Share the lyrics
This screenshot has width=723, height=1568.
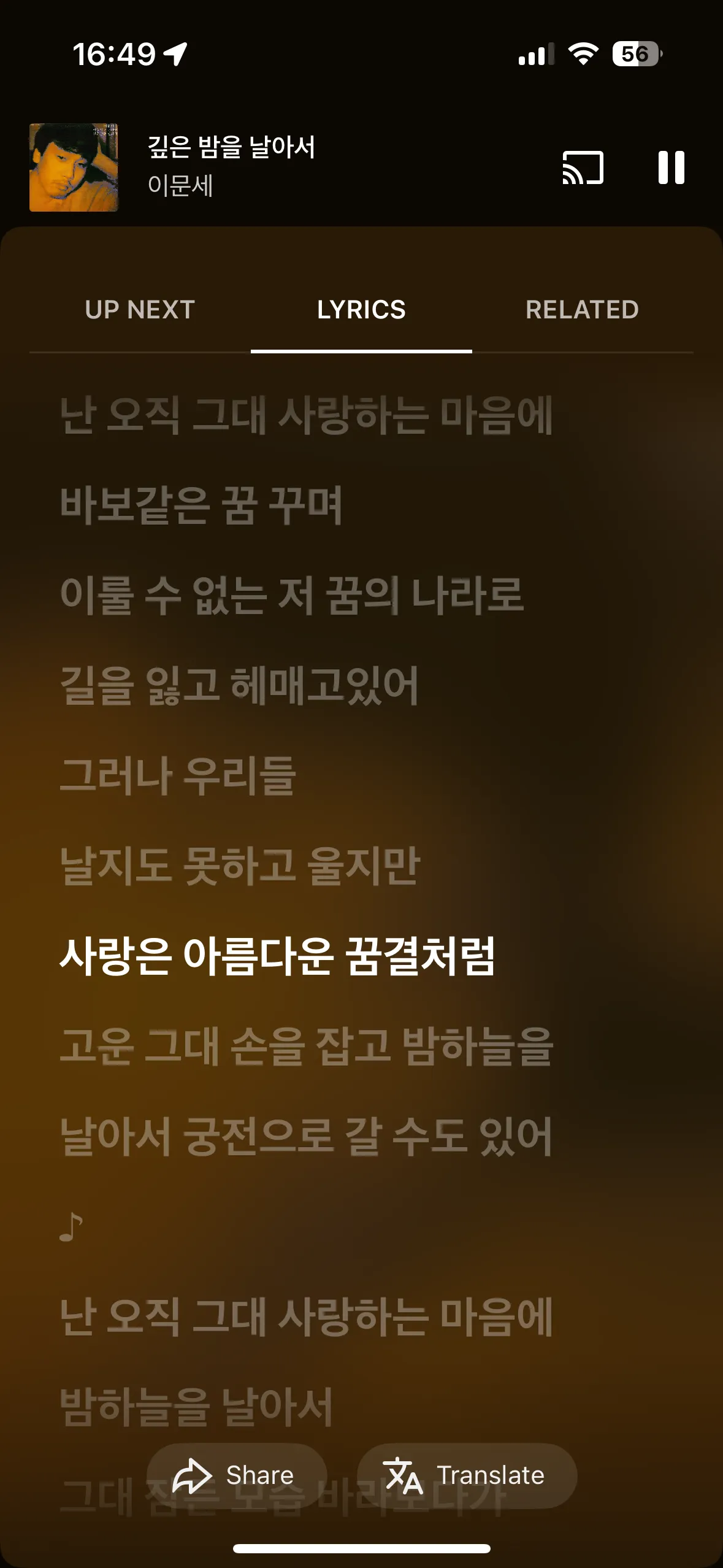click(235, 1475)
